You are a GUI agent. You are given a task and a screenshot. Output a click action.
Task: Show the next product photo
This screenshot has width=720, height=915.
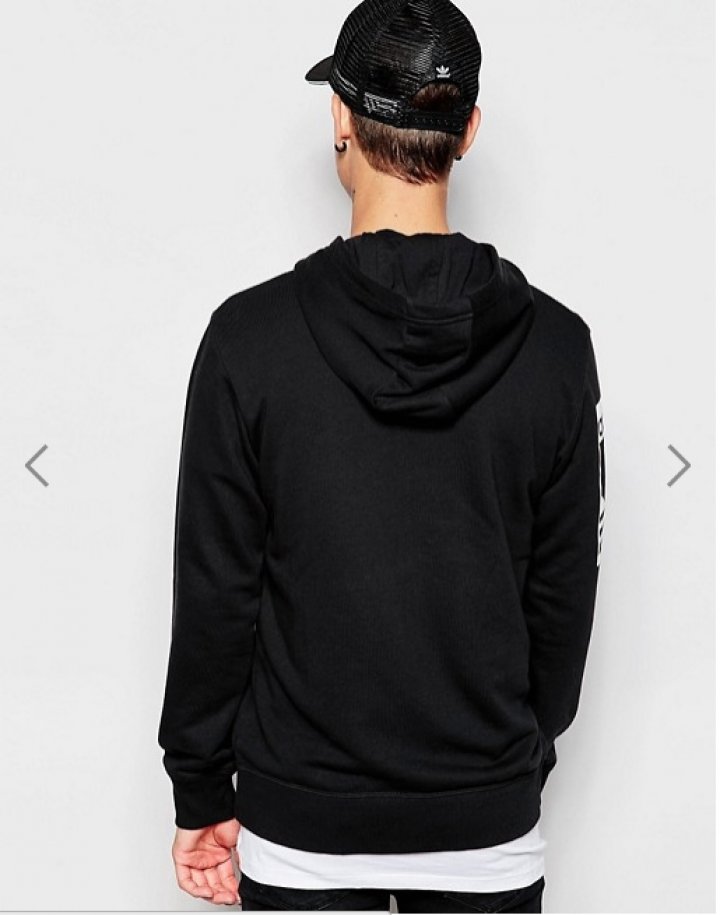click(679, 465)
